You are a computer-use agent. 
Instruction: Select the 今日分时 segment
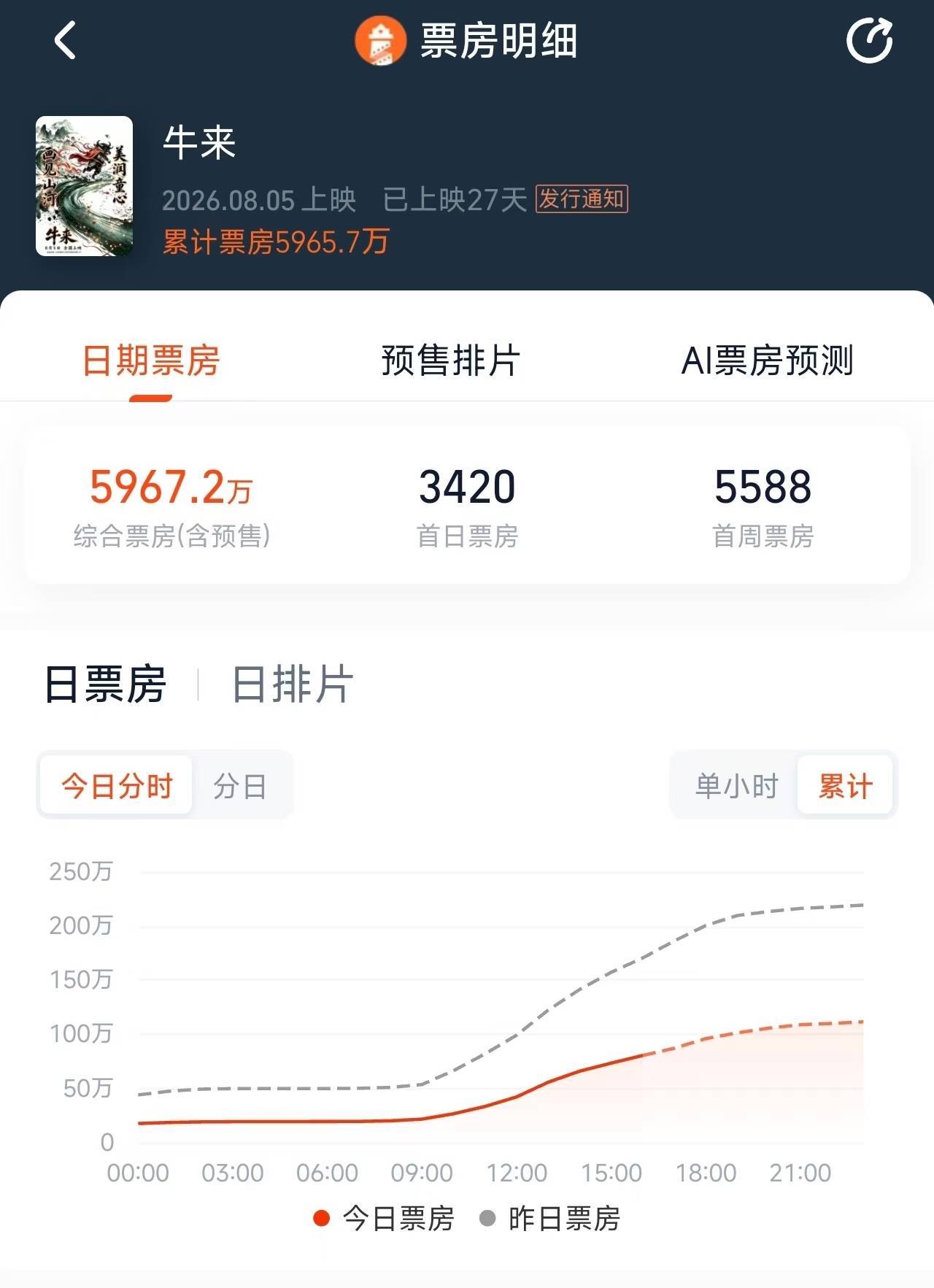117,785
